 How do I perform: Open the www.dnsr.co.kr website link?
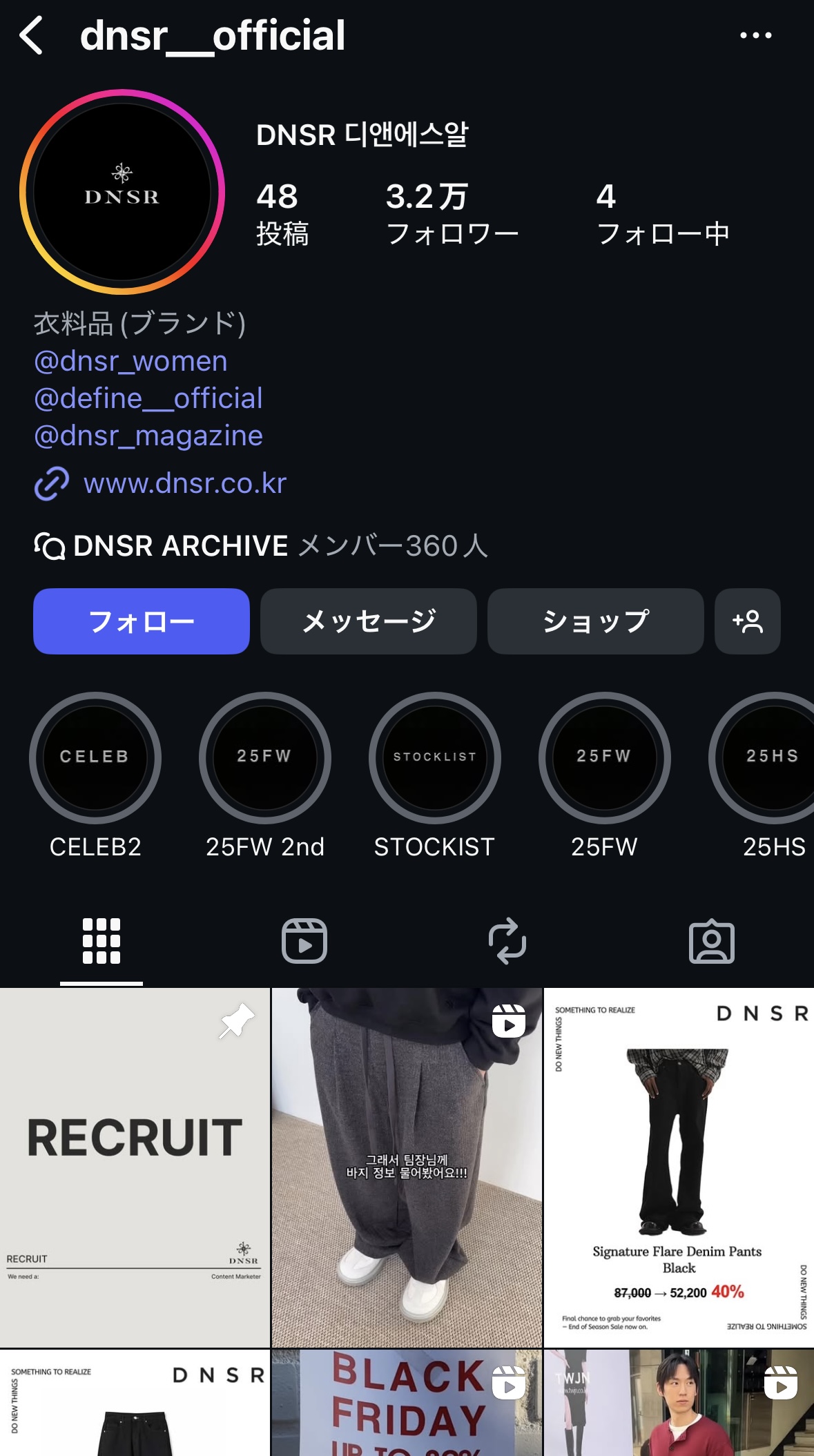(x=184, y=483)
